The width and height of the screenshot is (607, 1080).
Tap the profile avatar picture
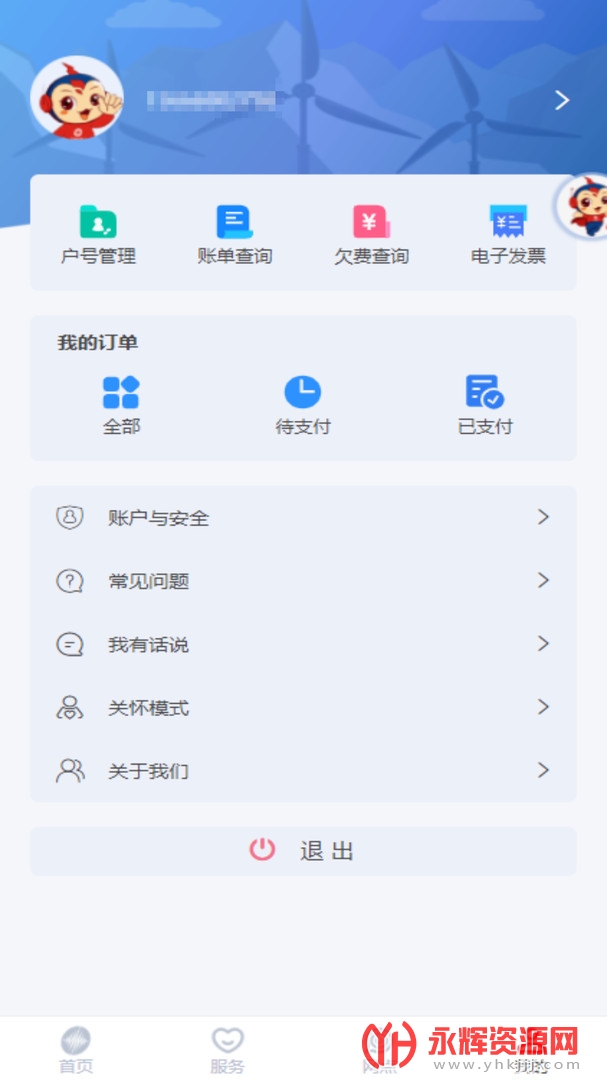click(x=77, y=98)
